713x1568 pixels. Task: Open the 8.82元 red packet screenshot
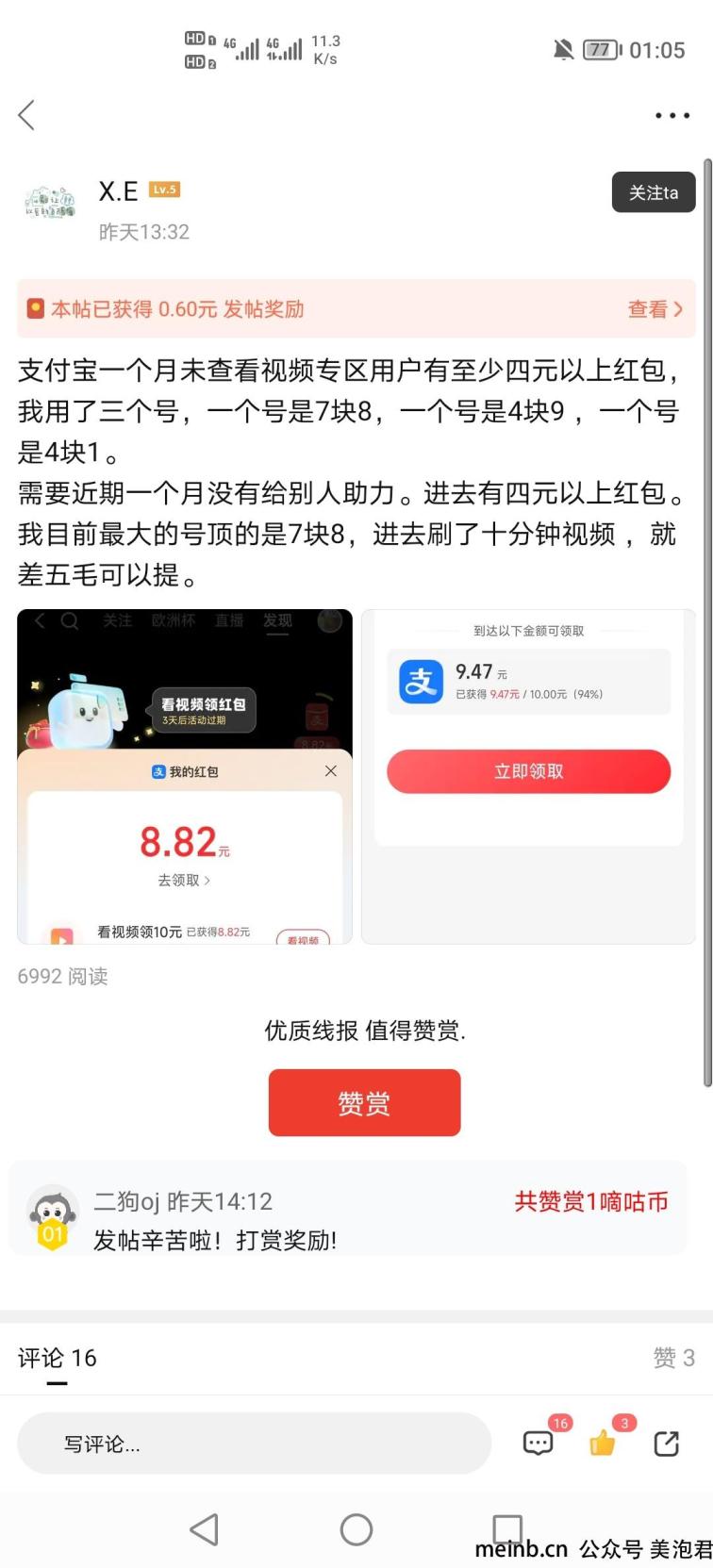[x=185, y=777]
